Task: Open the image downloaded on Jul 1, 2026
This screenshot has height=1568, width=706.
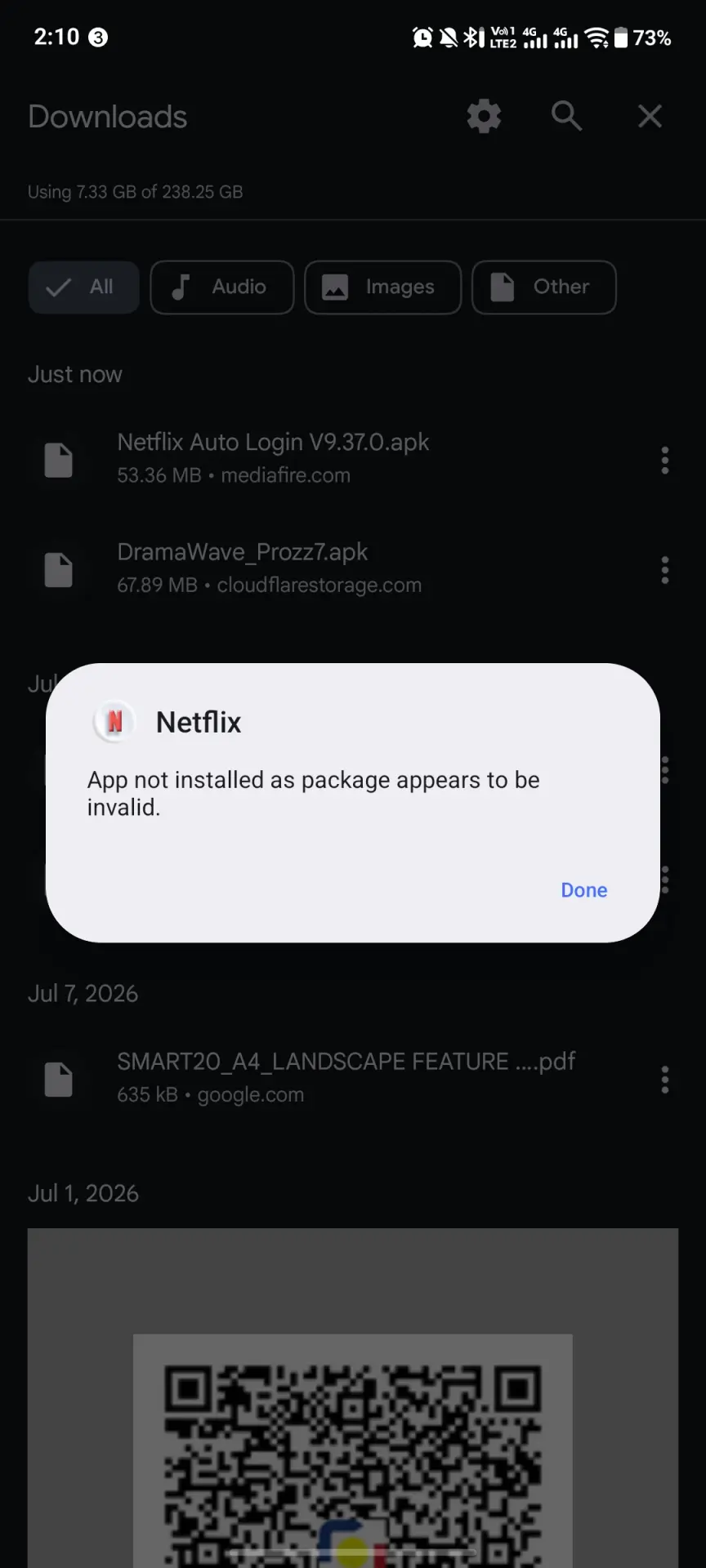Action: click(353, 1398)
